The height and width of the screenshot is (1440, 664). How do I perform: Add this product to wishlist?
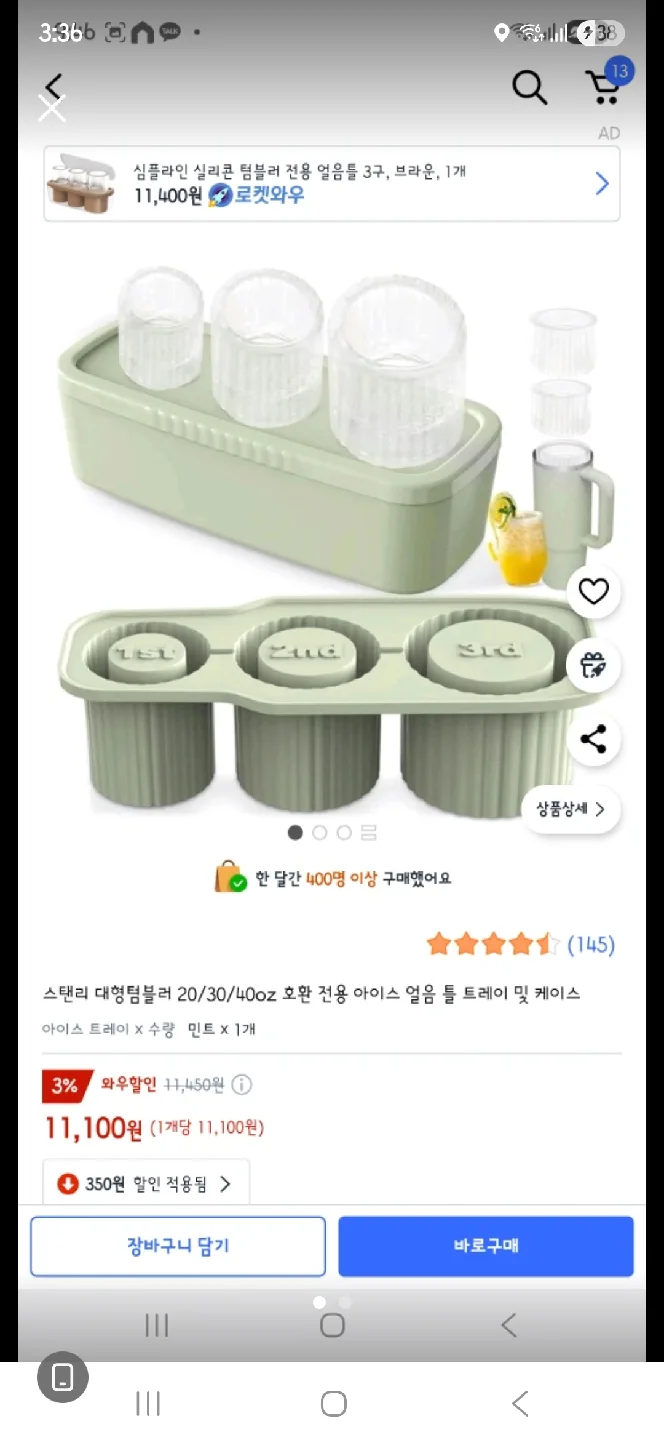tap(593, 592)
